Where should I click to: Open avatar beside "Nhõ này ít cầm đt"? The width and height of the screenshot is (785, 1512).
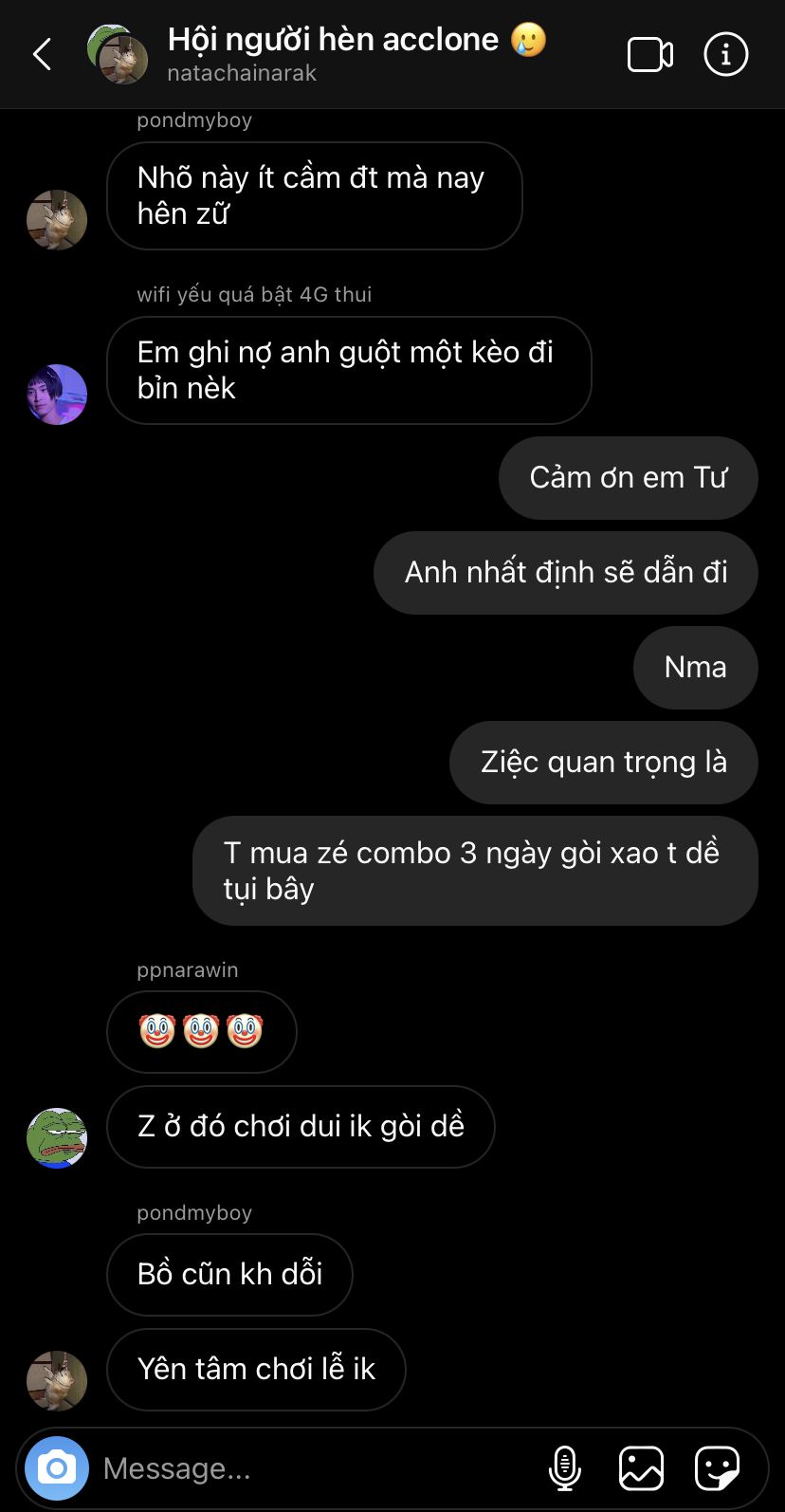click(x=57, y=220)
